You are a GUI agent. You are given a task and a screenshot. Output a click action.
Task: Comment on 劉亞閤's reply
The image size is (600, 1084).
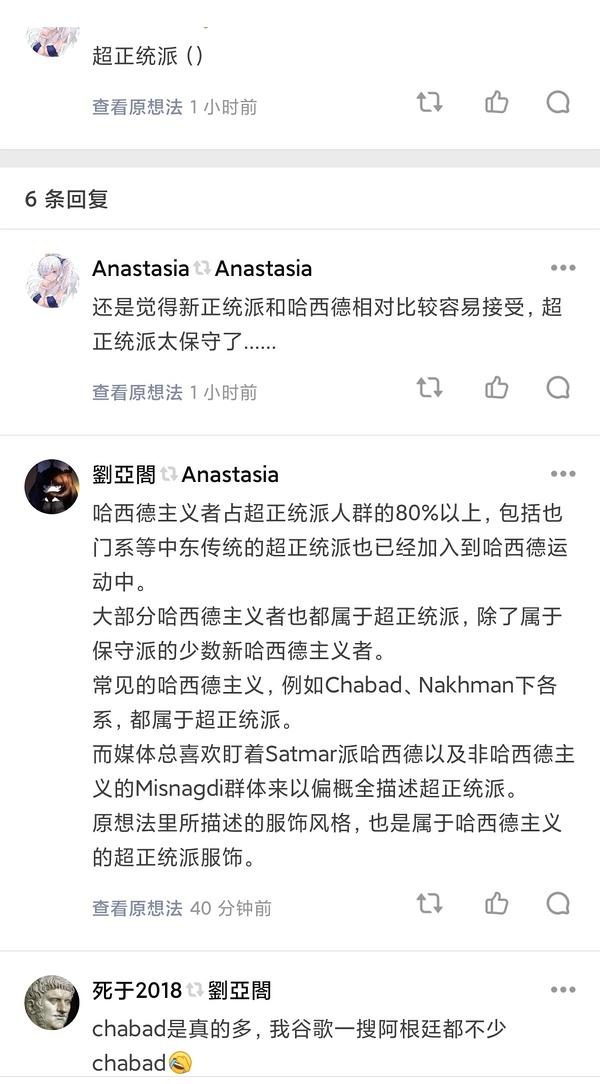coord(558,903)
